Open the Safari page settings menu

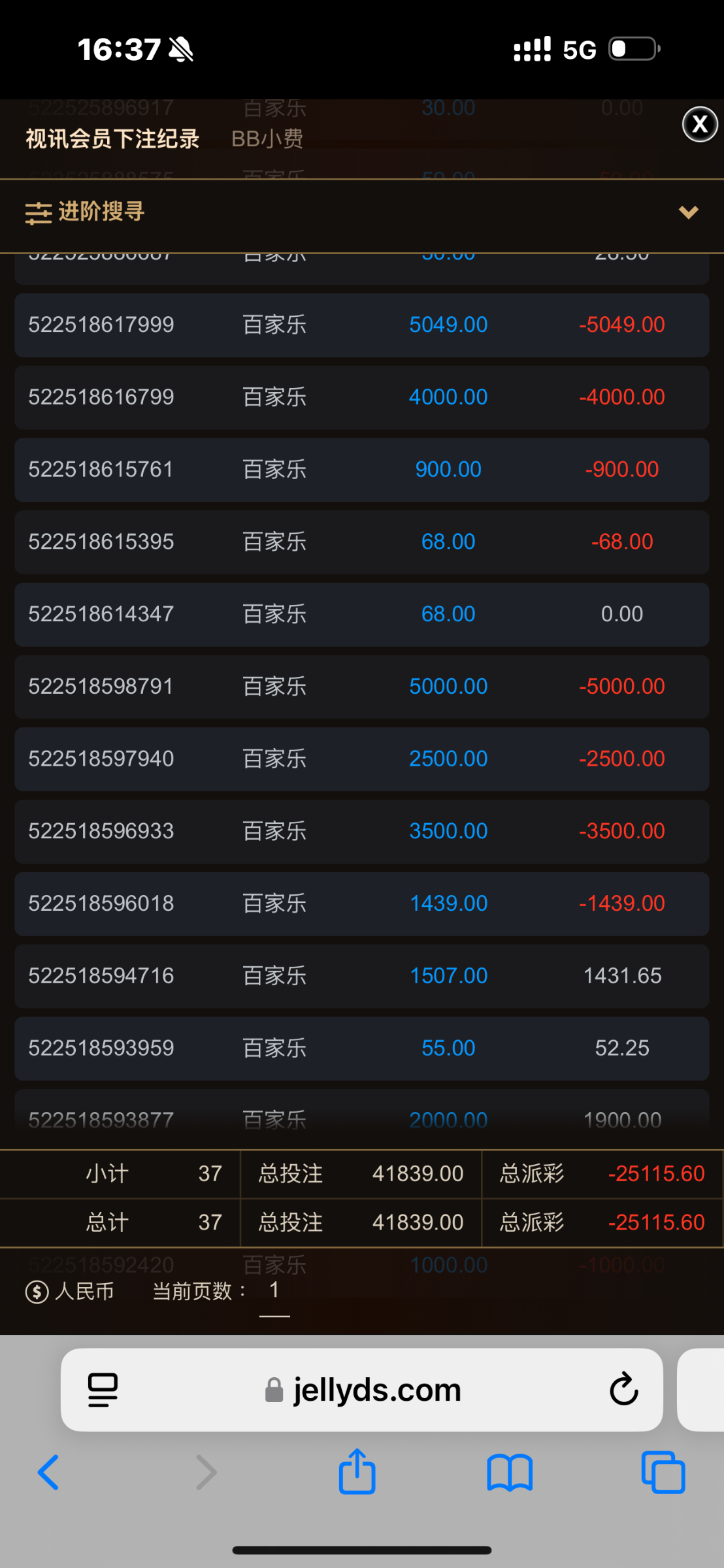(x=103, y=1390)
